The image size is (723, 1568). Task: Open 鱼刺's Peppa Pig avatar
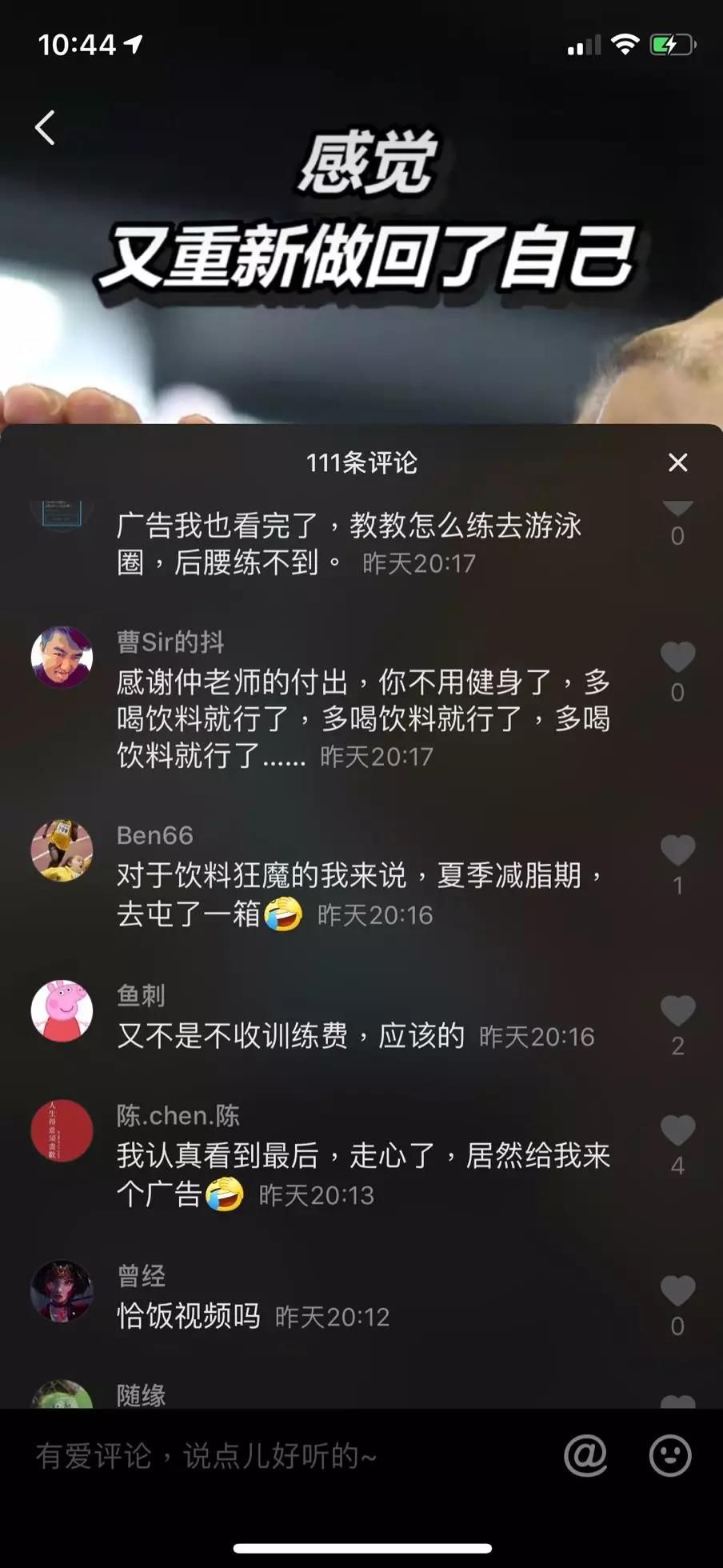click(62, 1011)
